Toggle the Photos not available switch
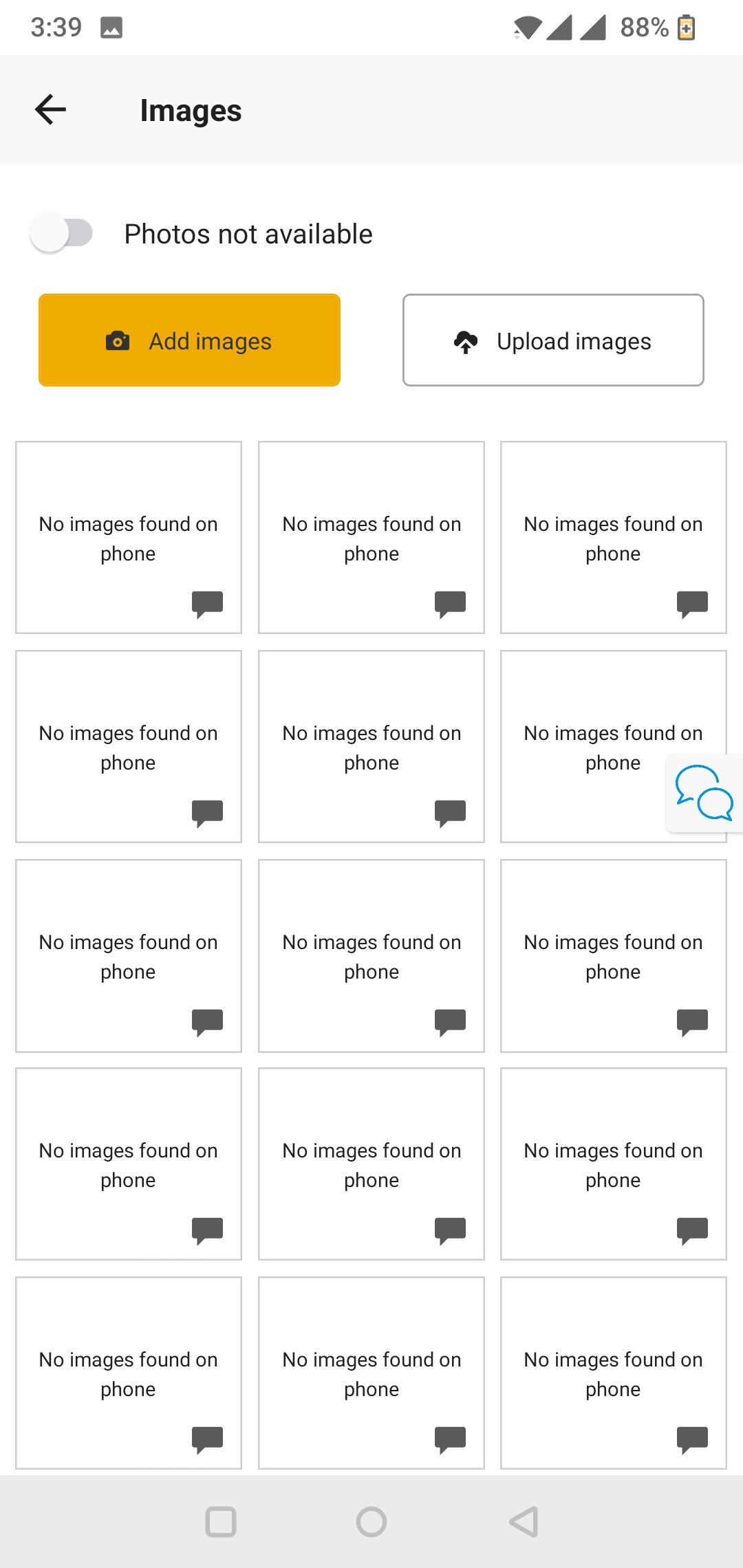Image resolution: width=743 pixels, height=1568 pixels. 62,233
